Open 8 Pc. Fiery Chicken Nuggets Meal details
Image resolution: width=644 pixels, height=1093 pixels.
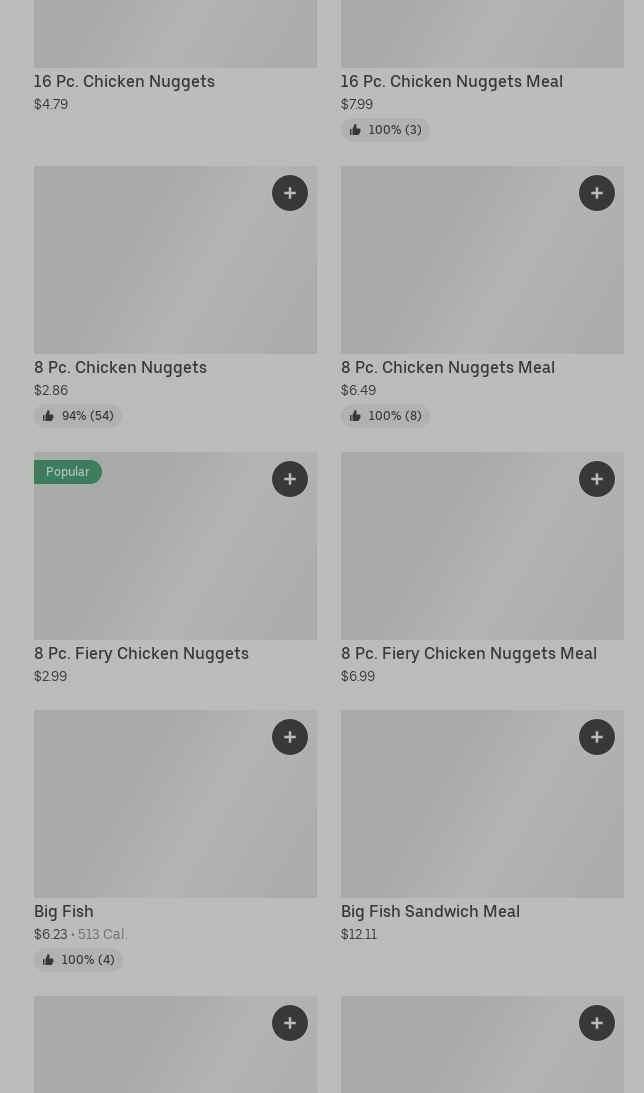point(469,653)
